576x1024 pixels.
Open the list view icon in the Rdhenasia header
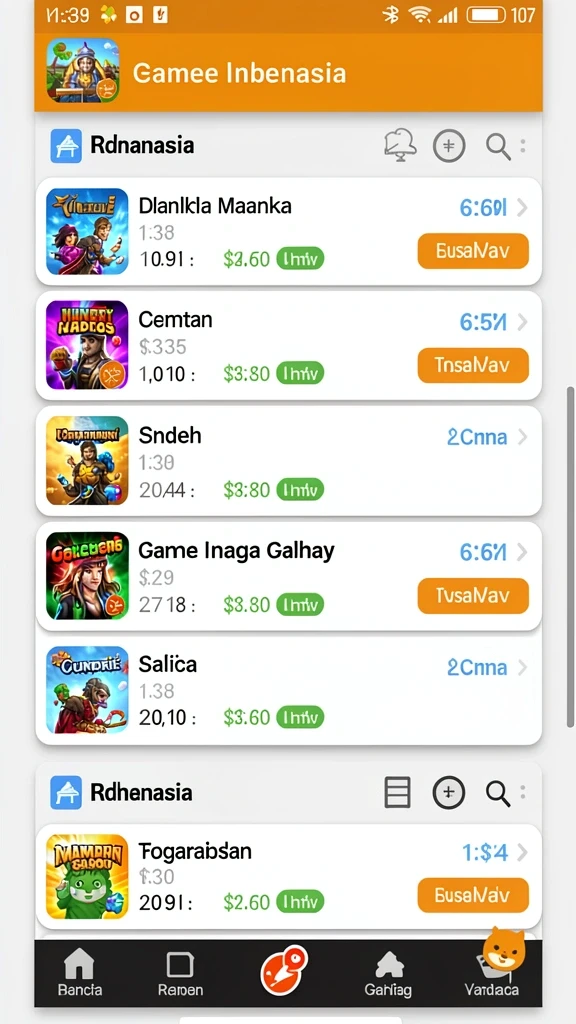point(397,793)
